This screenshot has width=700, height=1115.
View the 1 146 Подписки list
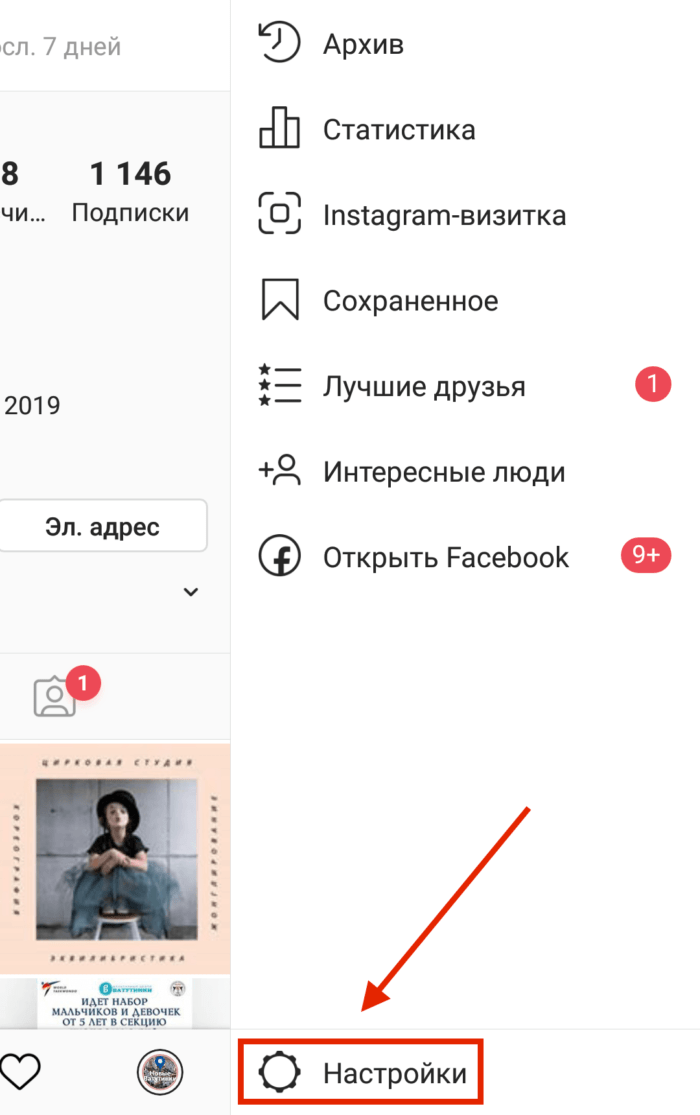pyautogui.click(x=130, y=191)
